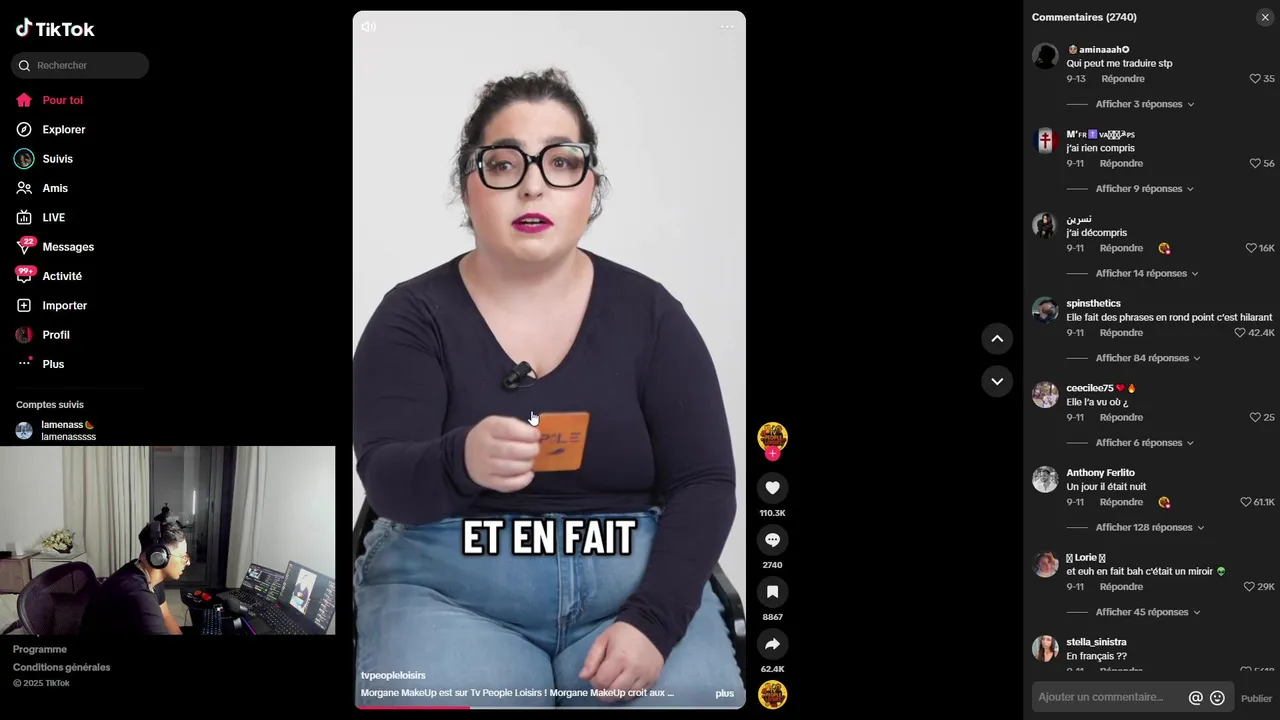Open the Messages section
This screenshot has width=1280, height=720.
coord(68,247)
